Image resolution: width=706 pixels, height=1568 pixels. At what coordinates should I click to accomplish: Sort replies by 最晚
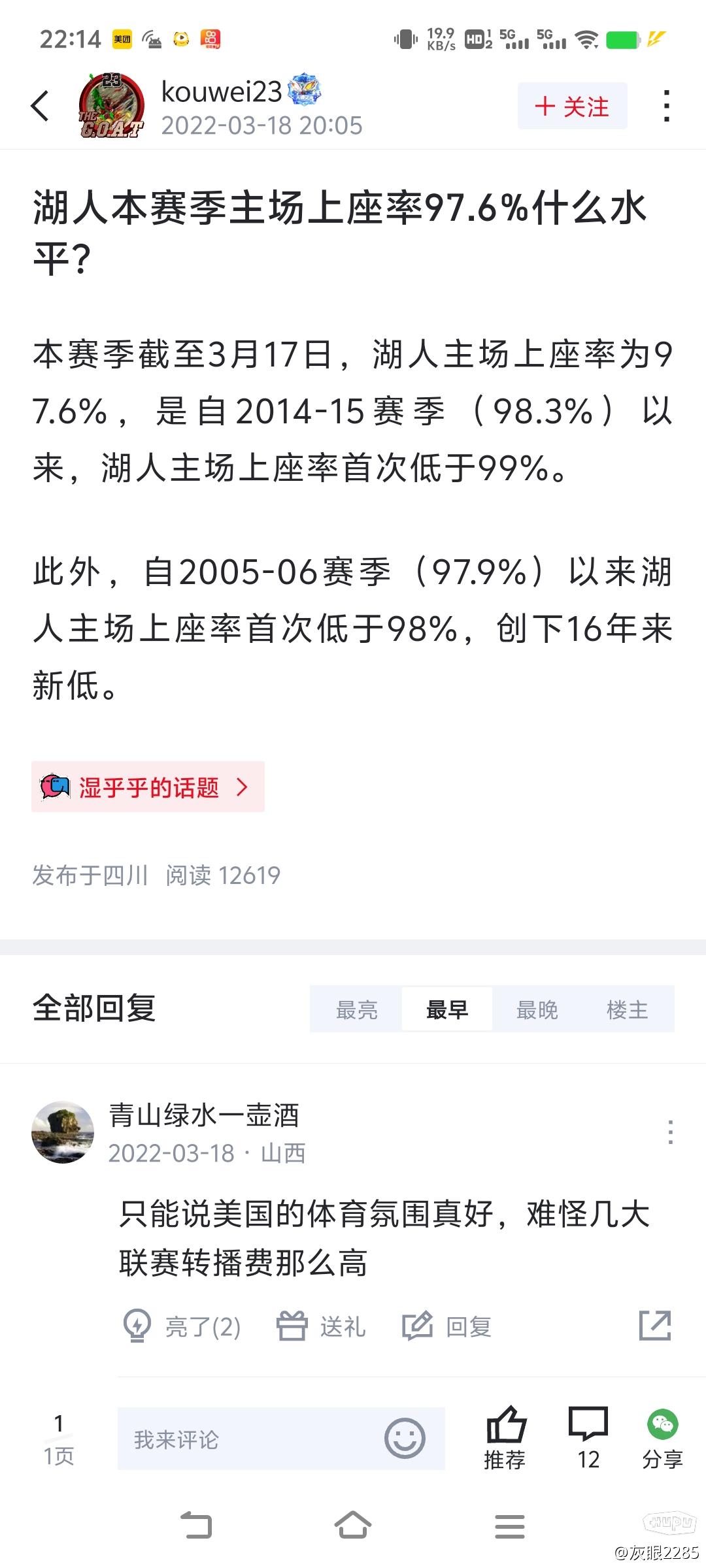[537, 1010]
